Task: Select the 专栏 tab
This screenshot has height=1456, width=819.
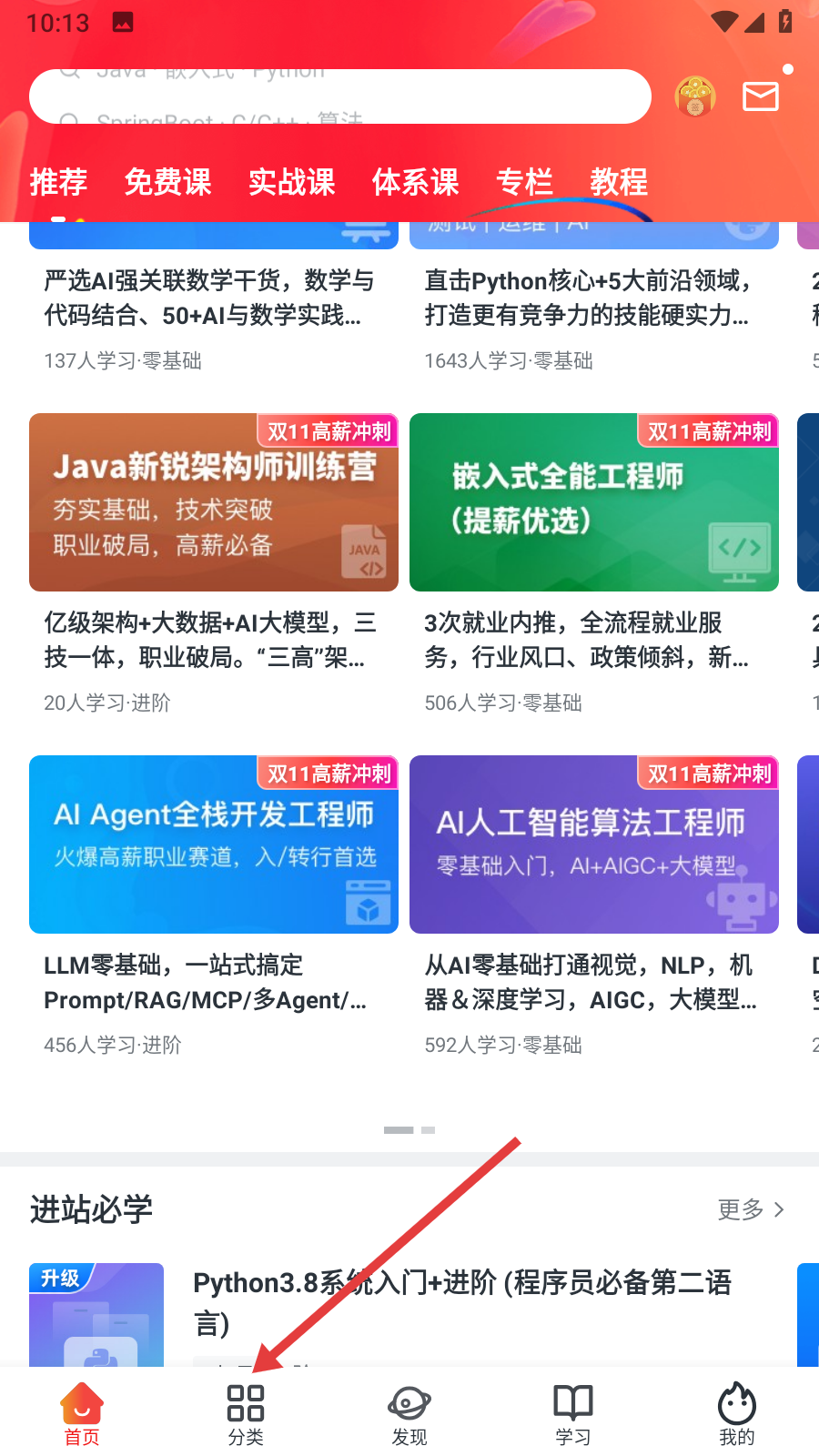Action: [524, 182]
